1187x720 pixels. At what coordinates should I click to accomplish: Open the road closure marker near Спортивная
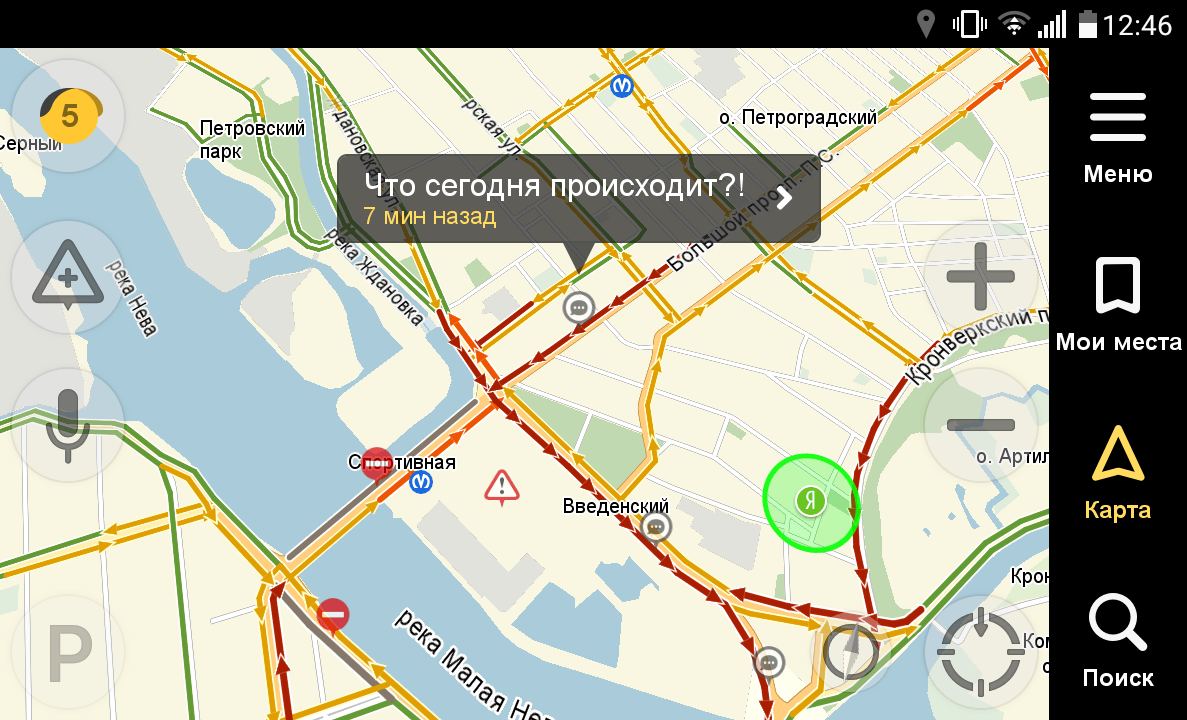(377, 463)
